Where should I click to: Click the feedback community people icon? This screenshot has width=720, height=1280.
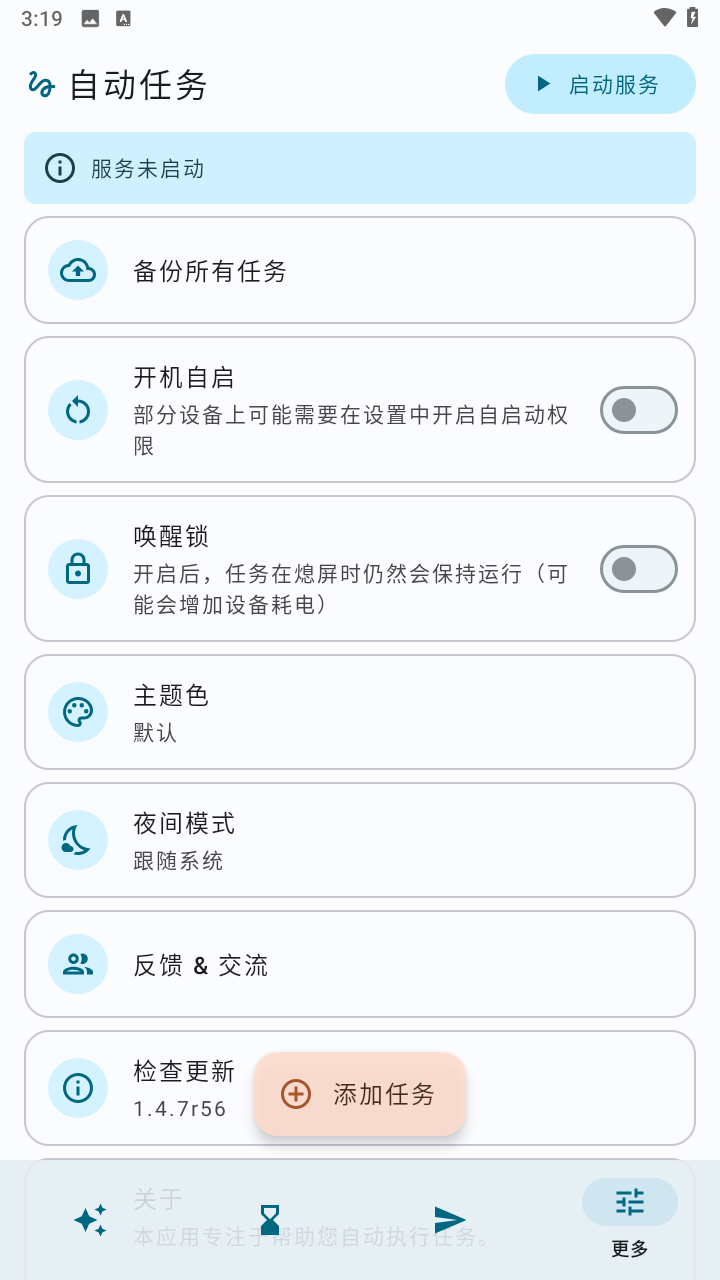point(78,964)
